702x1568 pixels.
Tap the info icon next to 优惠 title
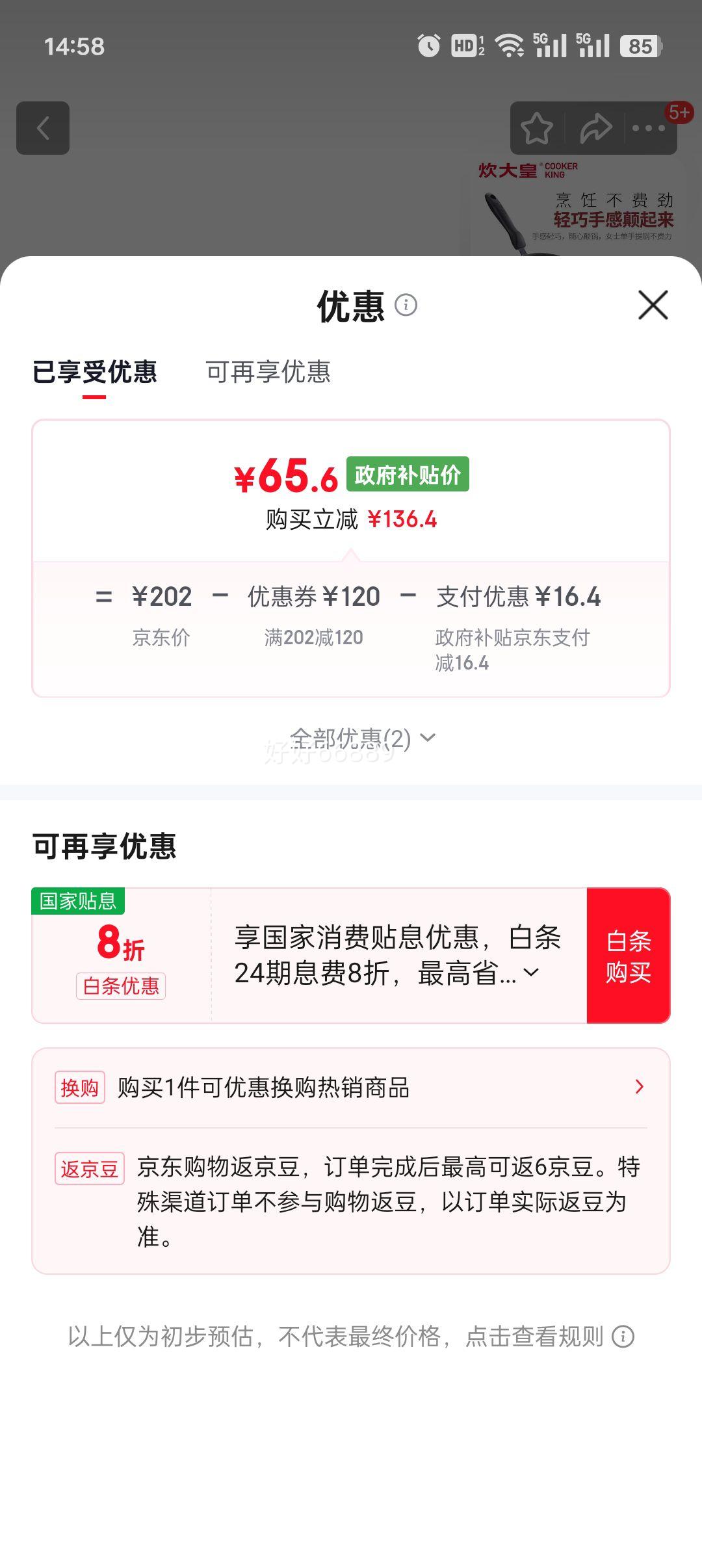(x=406, y=306)
